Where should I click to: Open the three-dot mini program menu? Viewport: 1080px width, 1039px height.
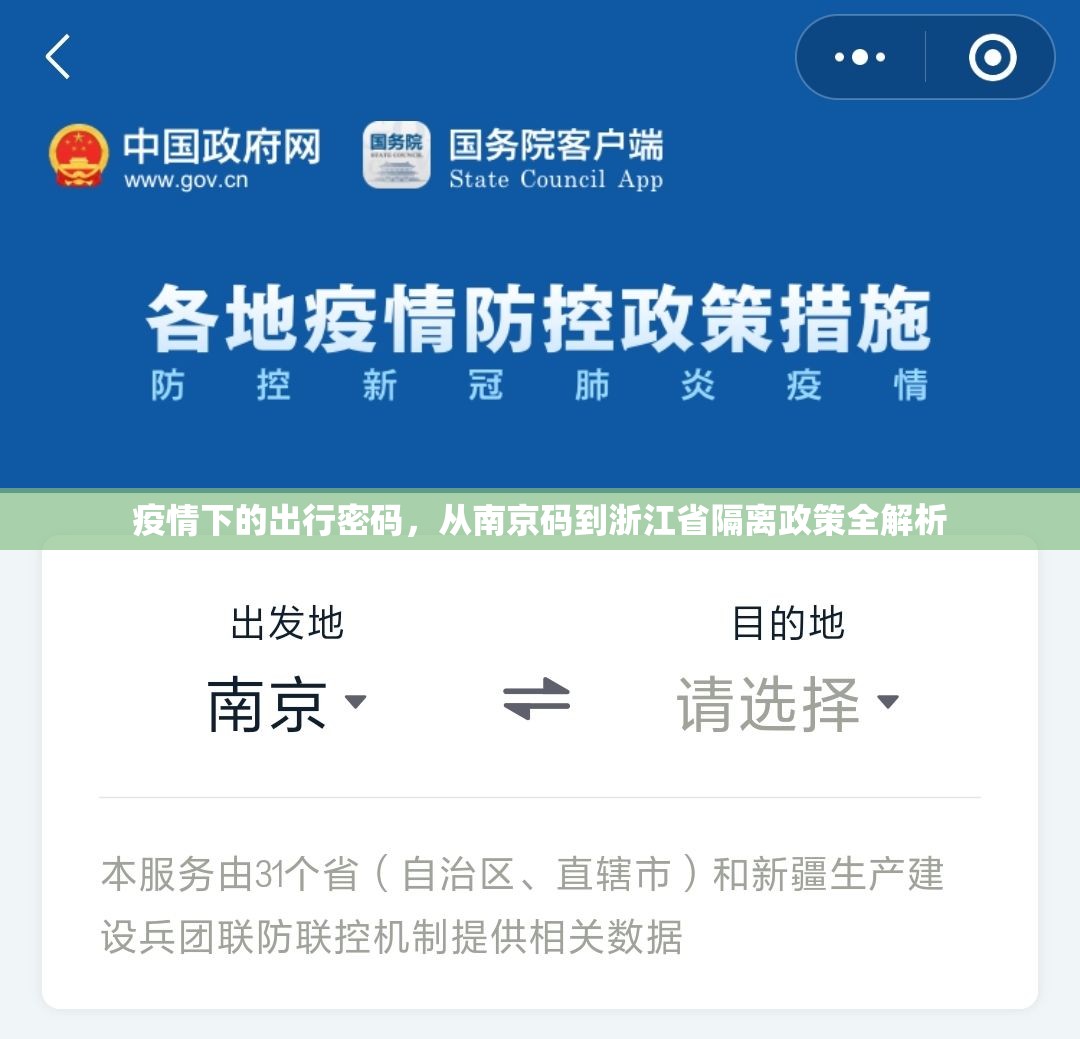(x=860, y=57)
